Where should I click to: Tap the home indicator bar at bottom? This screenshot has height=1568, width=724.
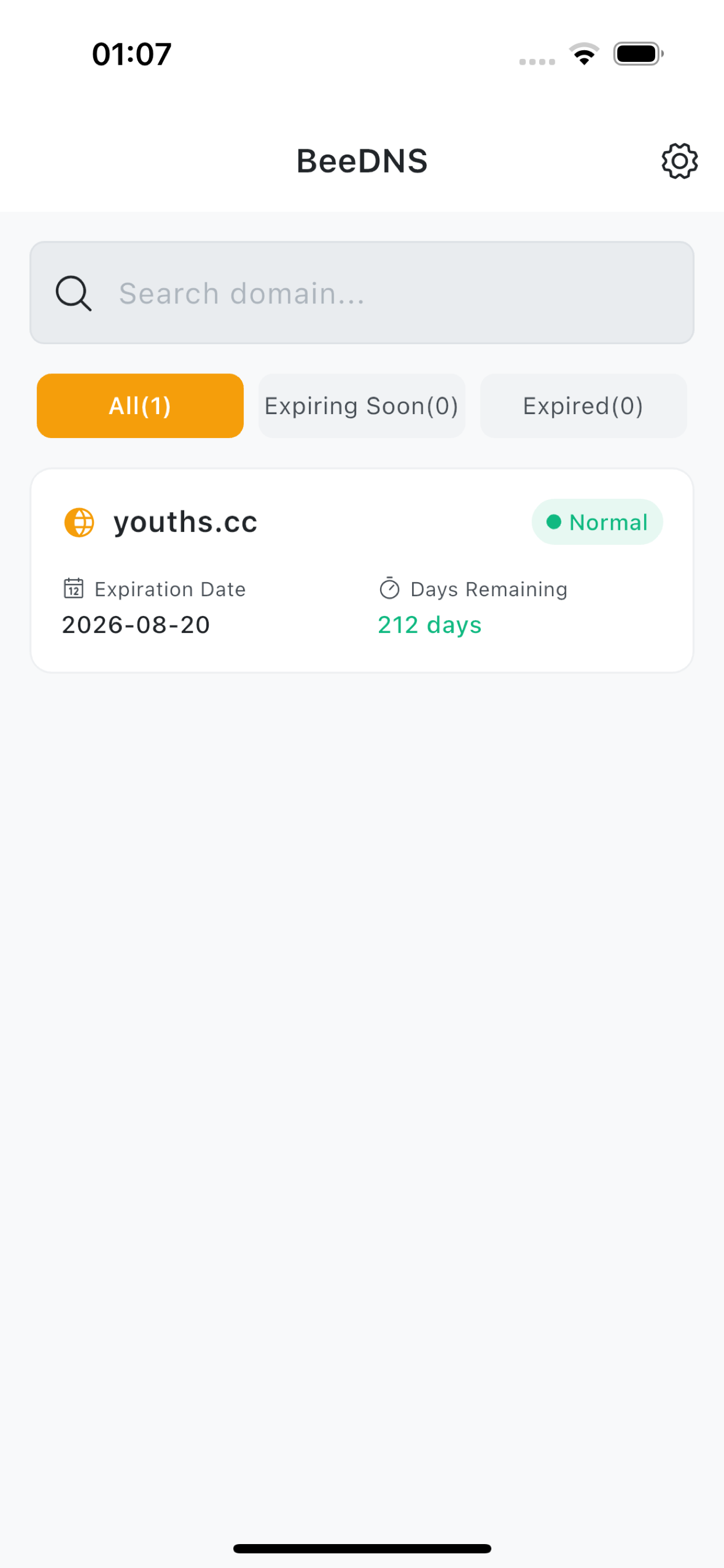[x=361, y=1549]
